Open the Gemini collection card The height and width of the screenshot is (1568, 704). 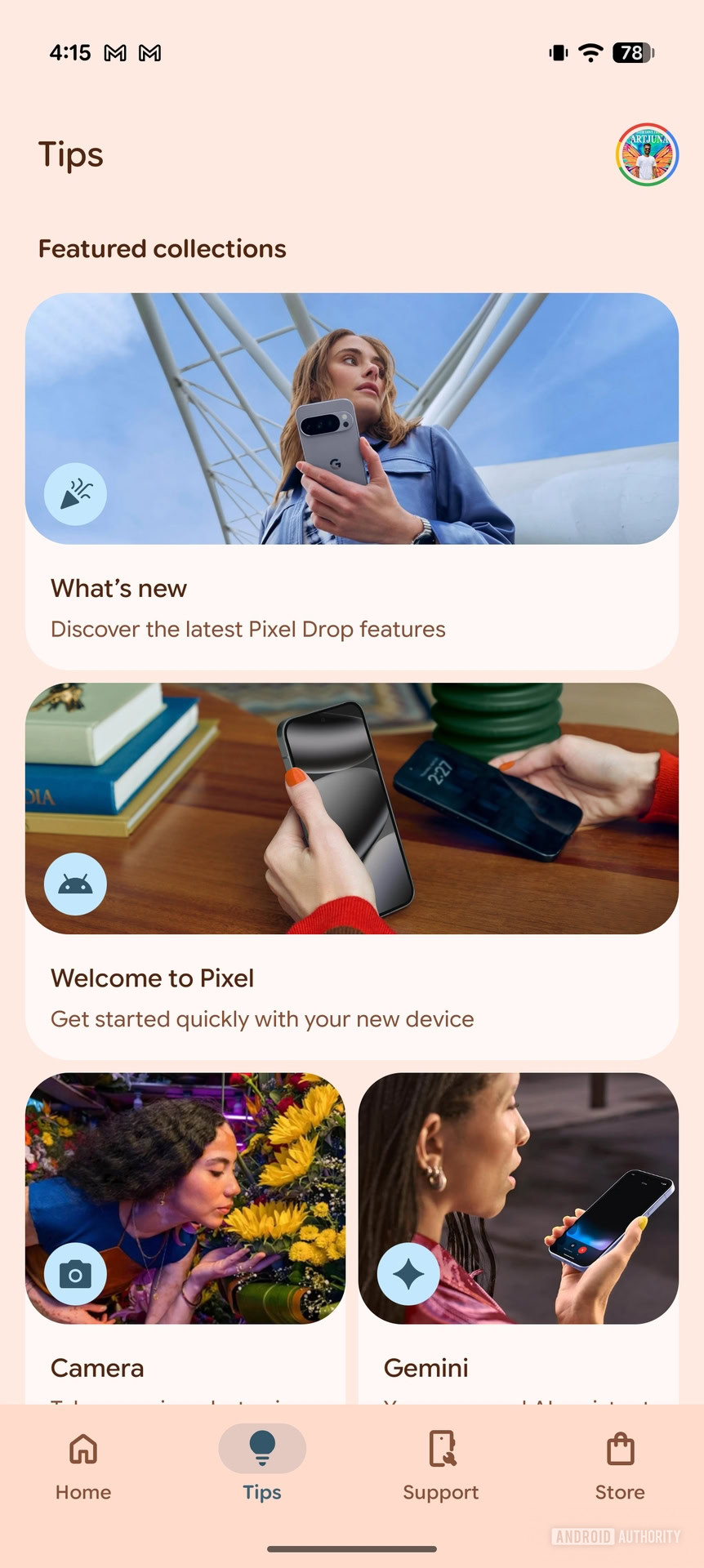[x=519, y=1225]
